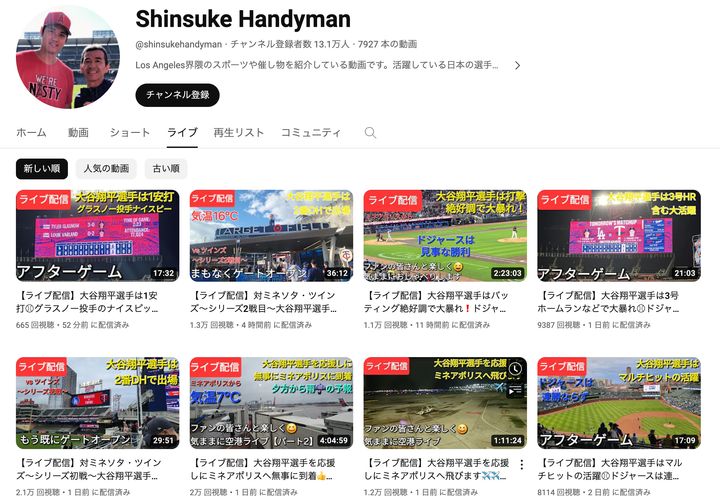Select the 新しい順 sort chip
Image resolution: width=720 pixels, height=503 pixels.
(42, 169)
